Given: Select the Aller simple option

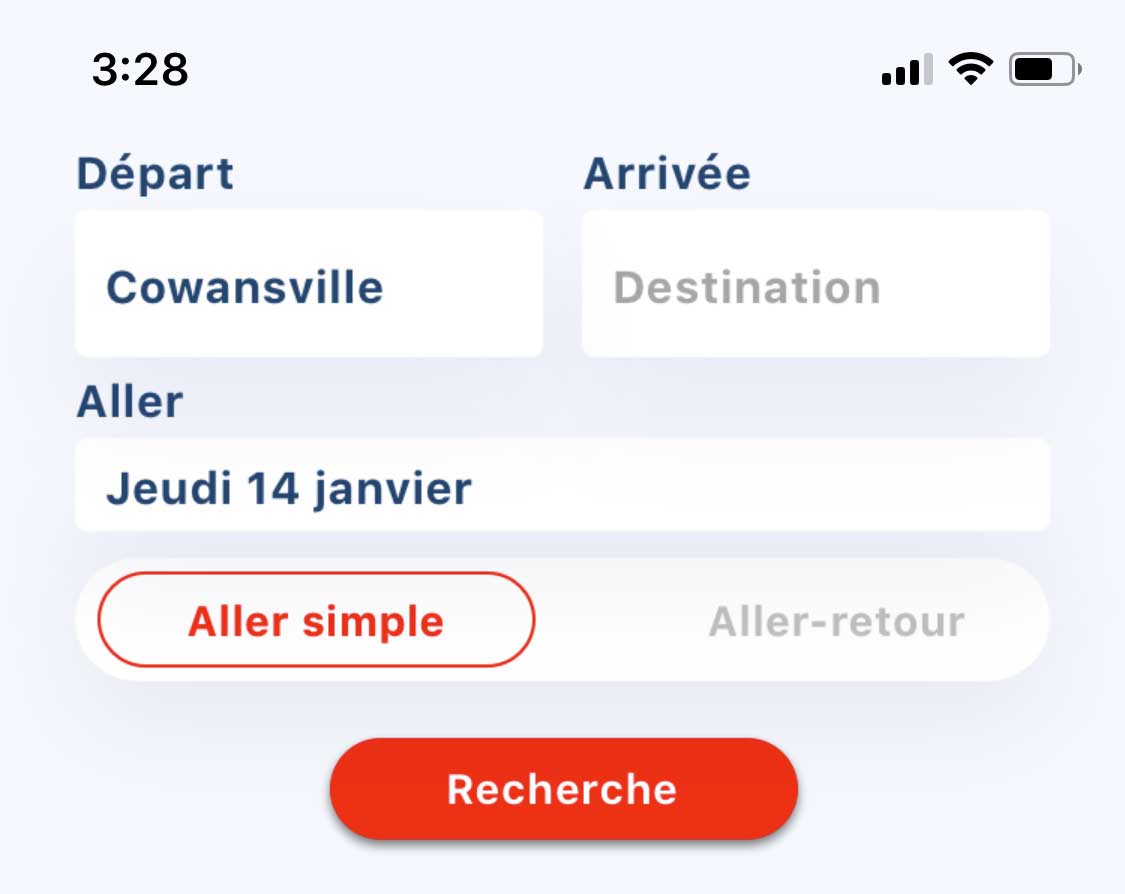Looking at the screenshot, I should [316, 620].
